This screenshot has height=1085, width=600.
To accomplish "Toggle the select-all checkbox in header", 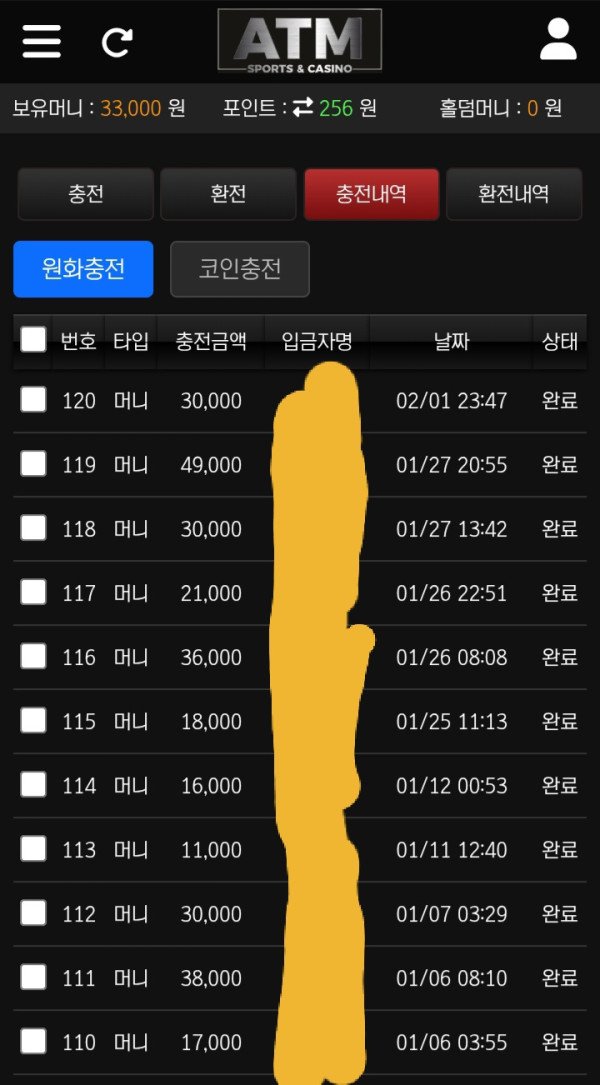I will click(x=33, y=340).
